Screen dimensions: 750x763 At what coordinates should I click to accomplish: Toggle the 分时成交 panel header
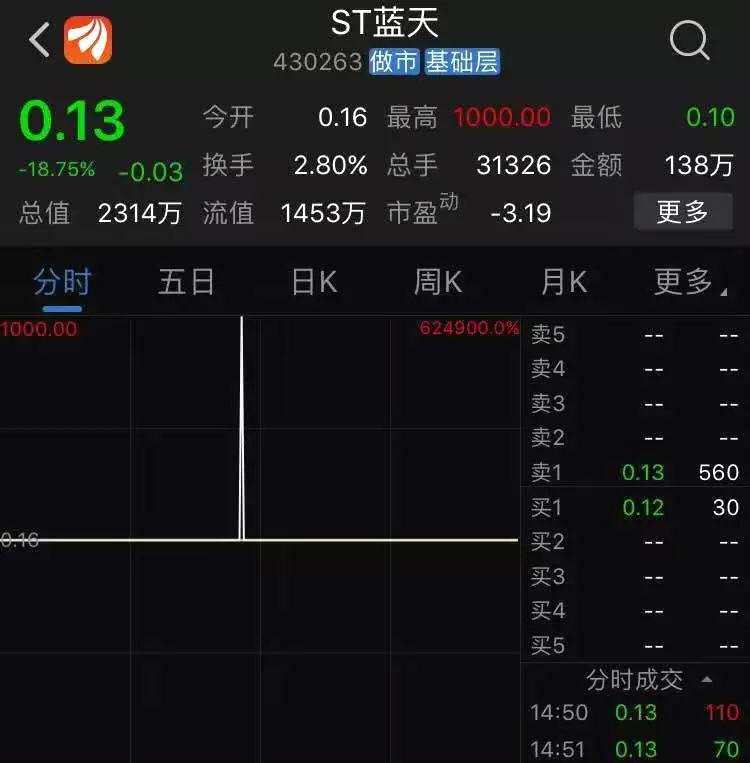click(x=648, y=680)
